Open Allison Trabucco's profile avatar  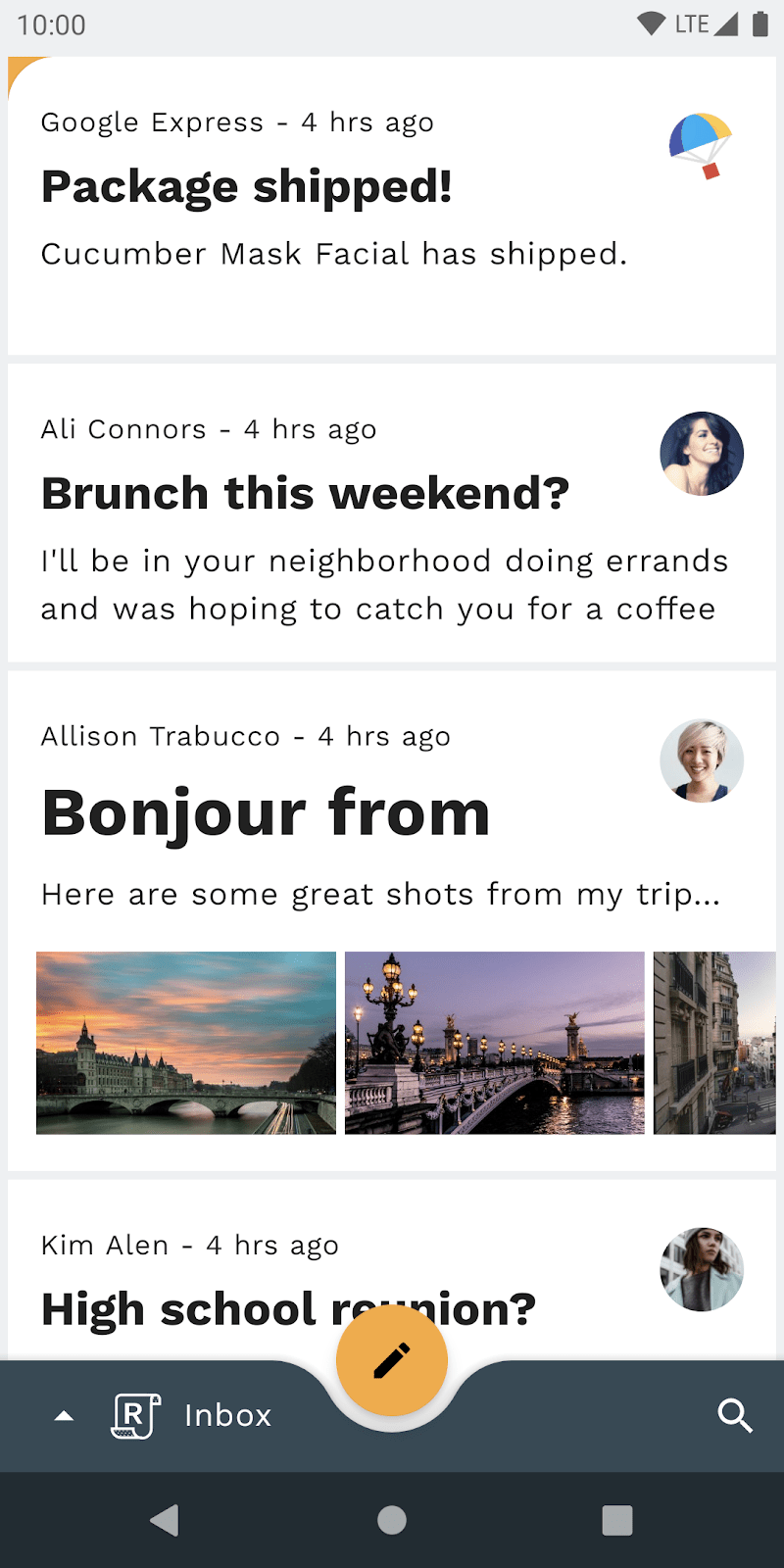pyautogui.click(x=702, y=760)
